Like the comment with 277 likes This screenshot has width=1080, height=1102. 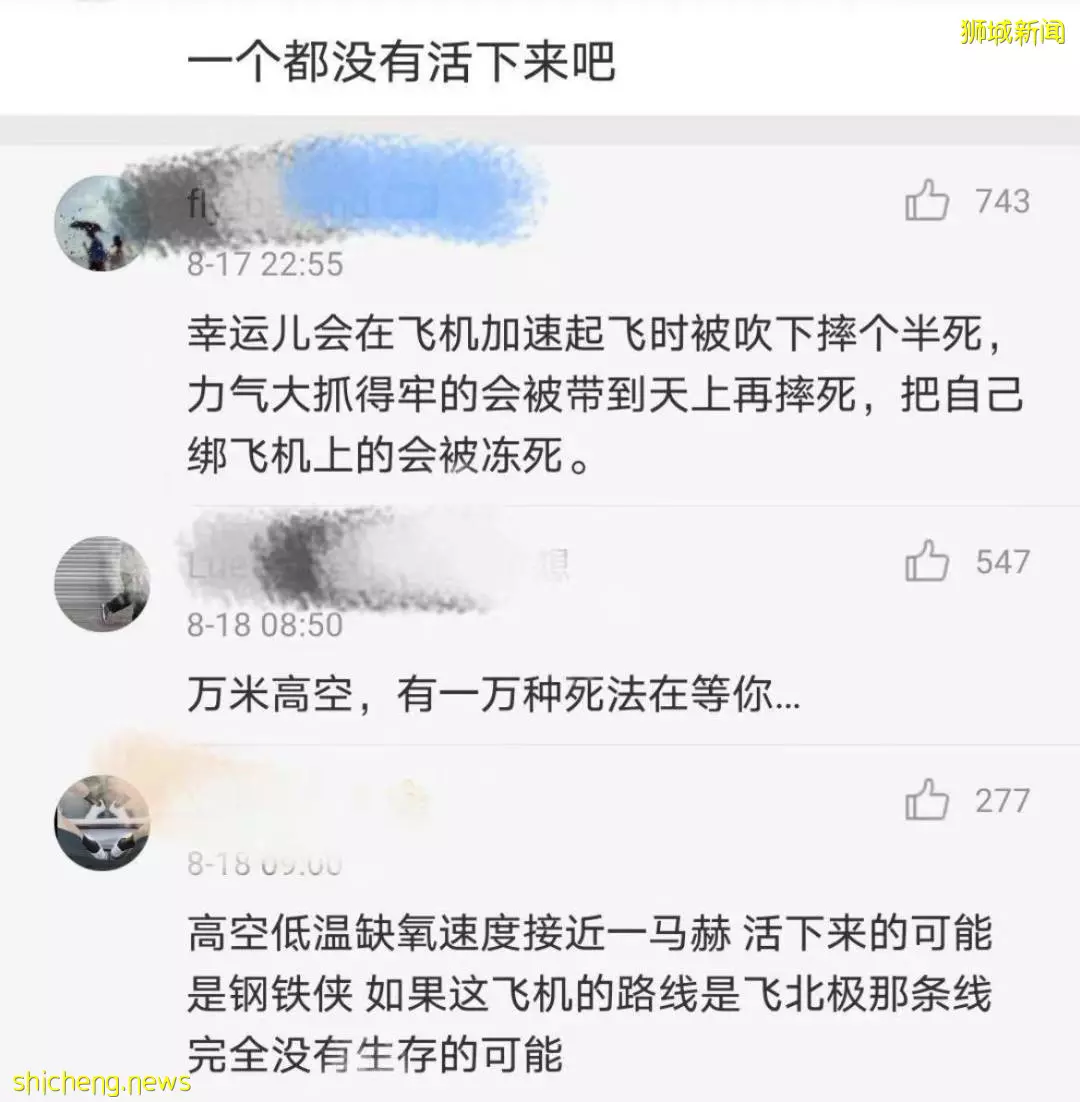tap(926, 801)
